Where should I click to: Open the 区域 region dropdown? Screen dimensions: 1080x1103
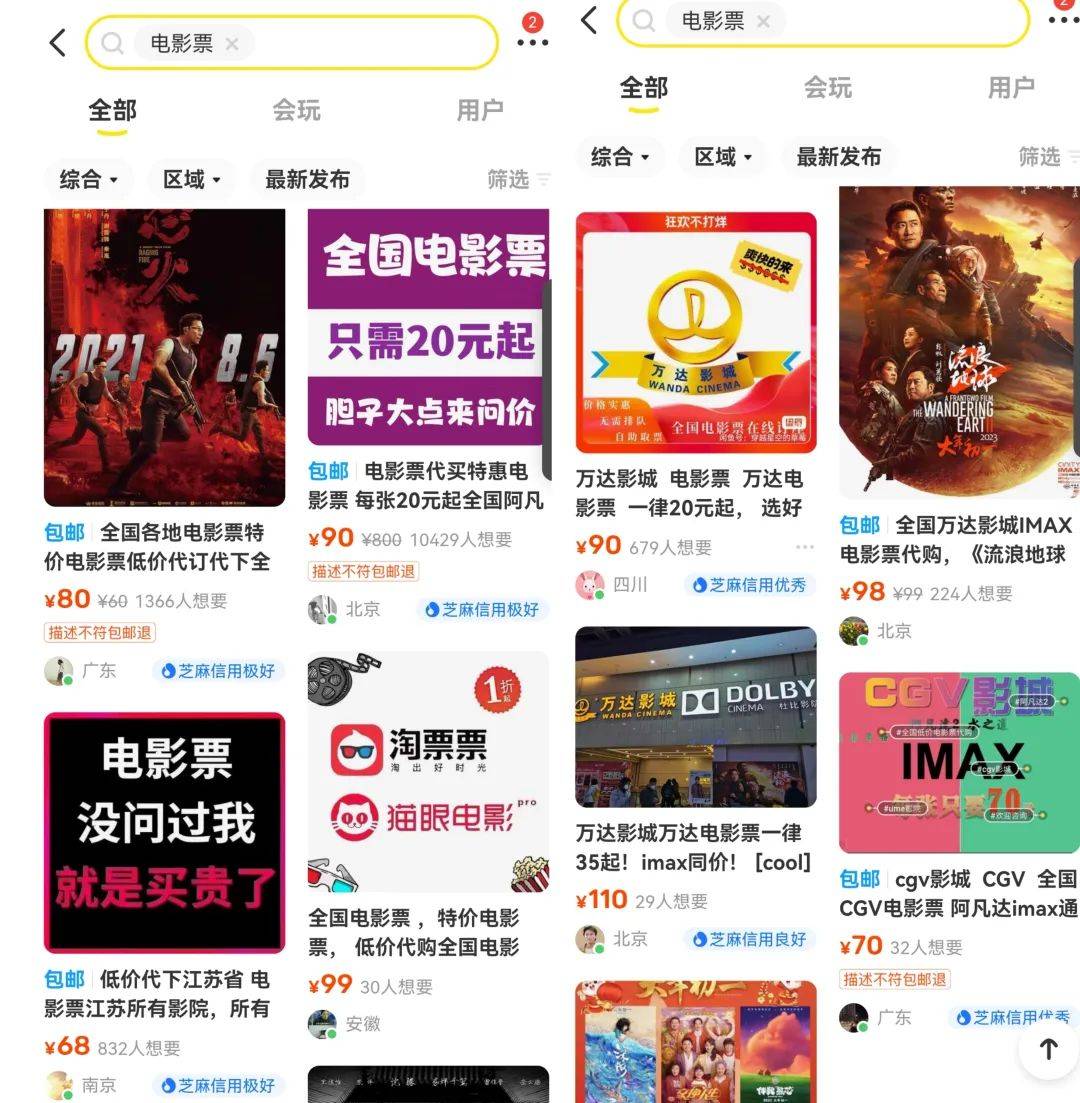[x=191, y=180]
